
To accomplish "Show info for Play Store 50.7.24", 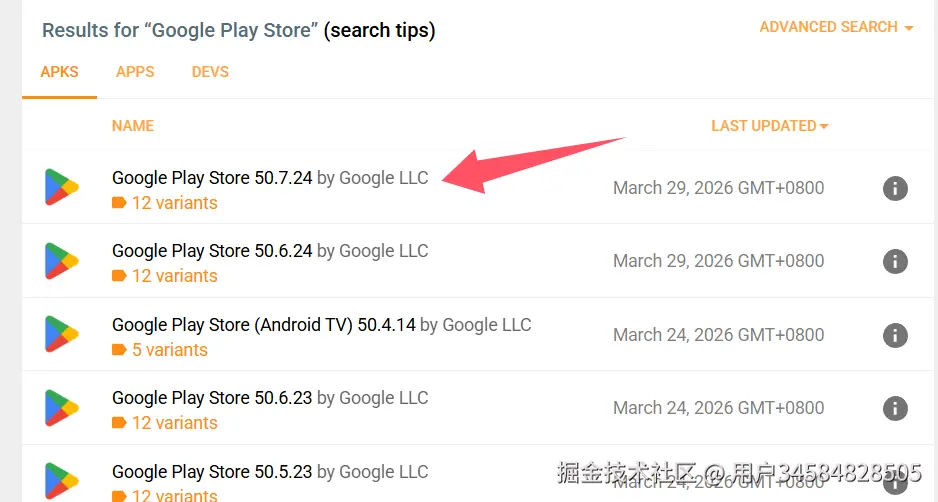I will 895,188.
